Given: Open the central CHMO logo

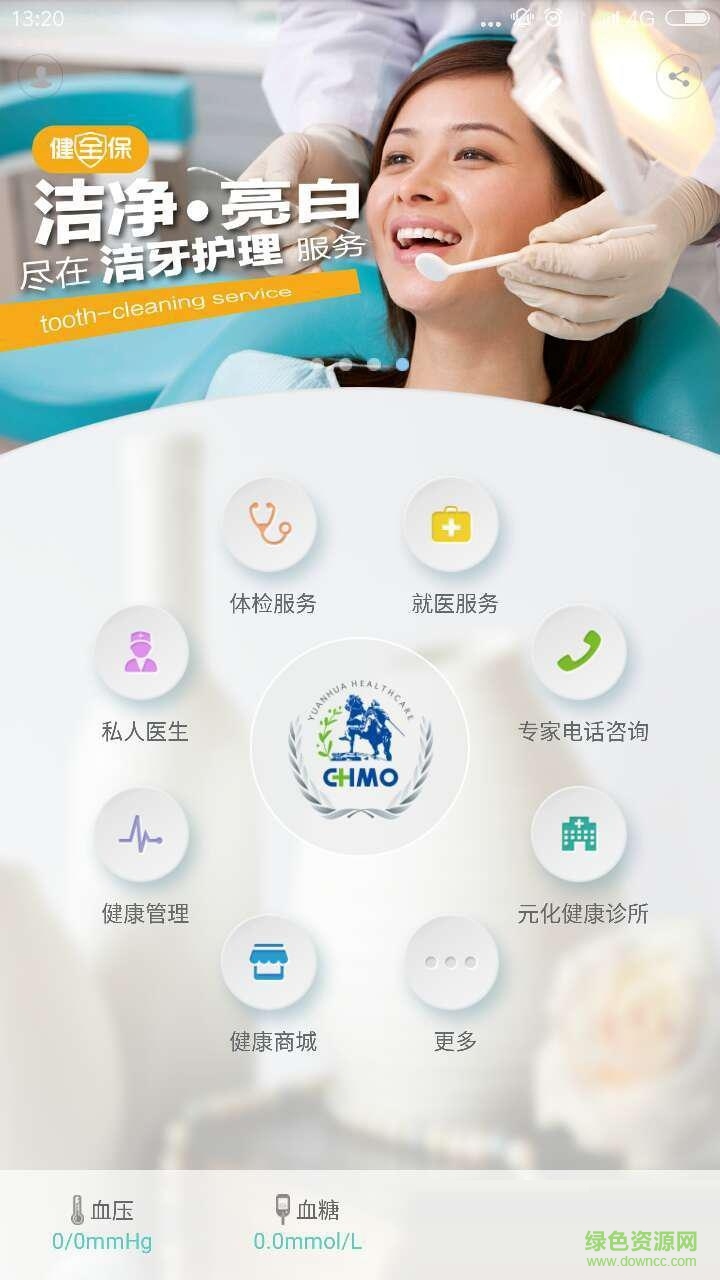Looking at the screenshot, I should (360, 745).
